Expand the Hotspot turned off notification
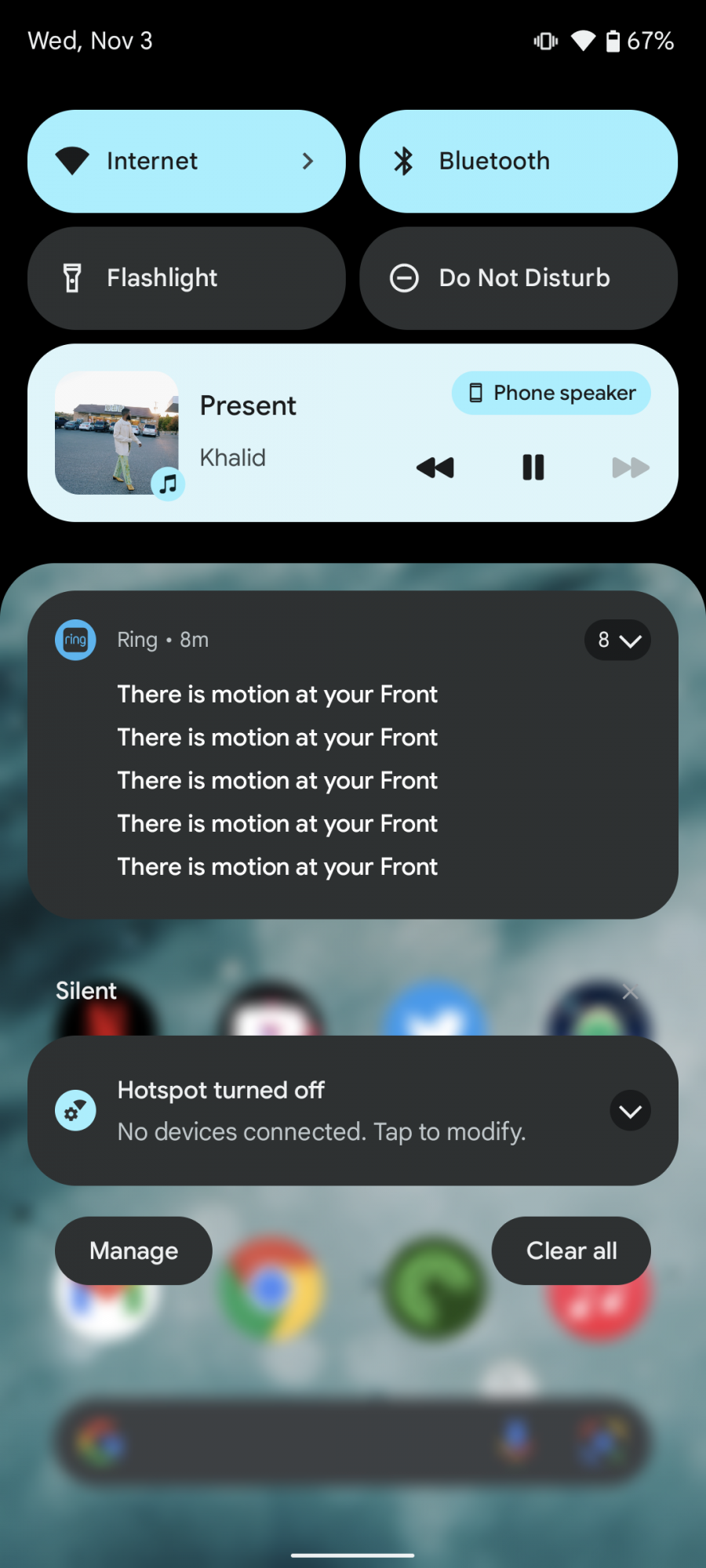This screenshot has width=706, height=1568. (630, 1111)
